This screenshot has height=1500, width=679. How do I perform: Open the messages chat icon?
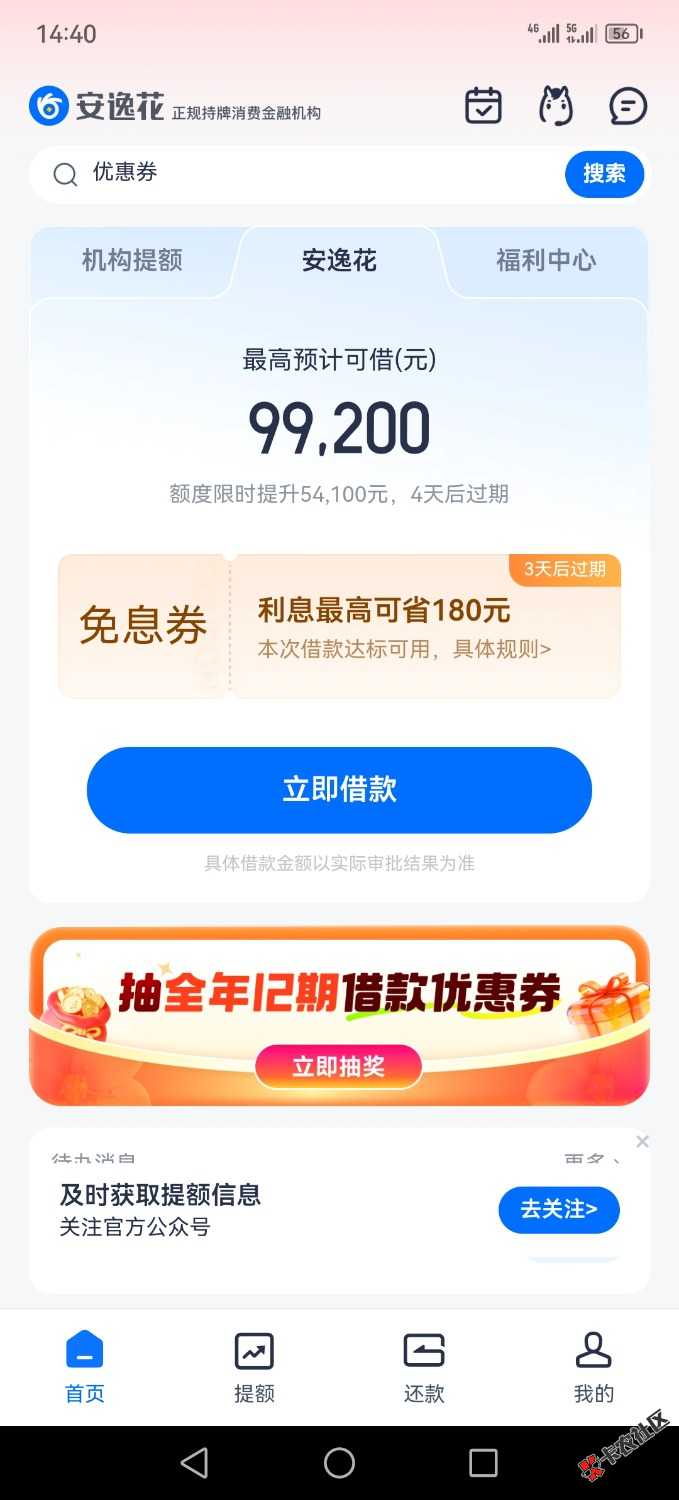point(628,106)
